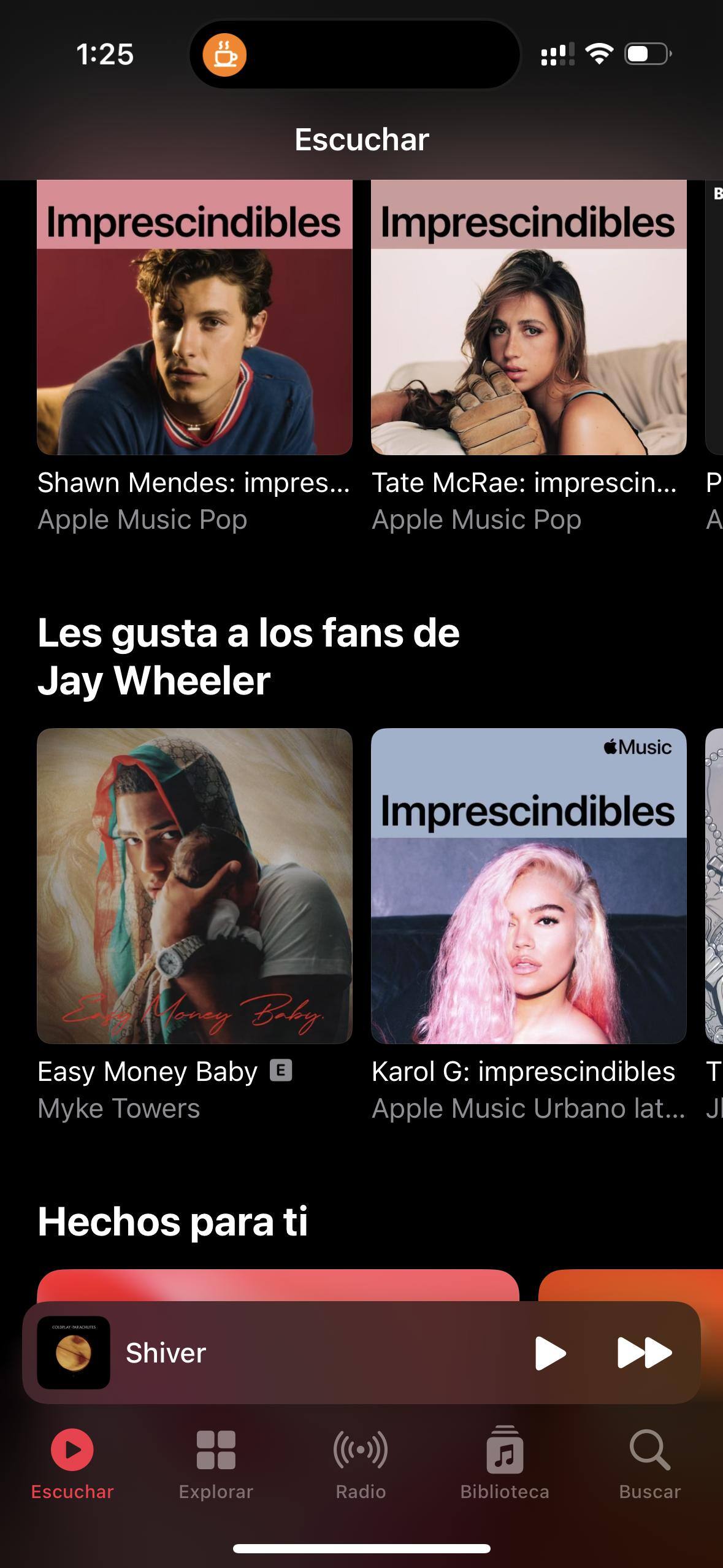Open the Biblioteca tab

pyautogui.click(x=505, y=1462)
